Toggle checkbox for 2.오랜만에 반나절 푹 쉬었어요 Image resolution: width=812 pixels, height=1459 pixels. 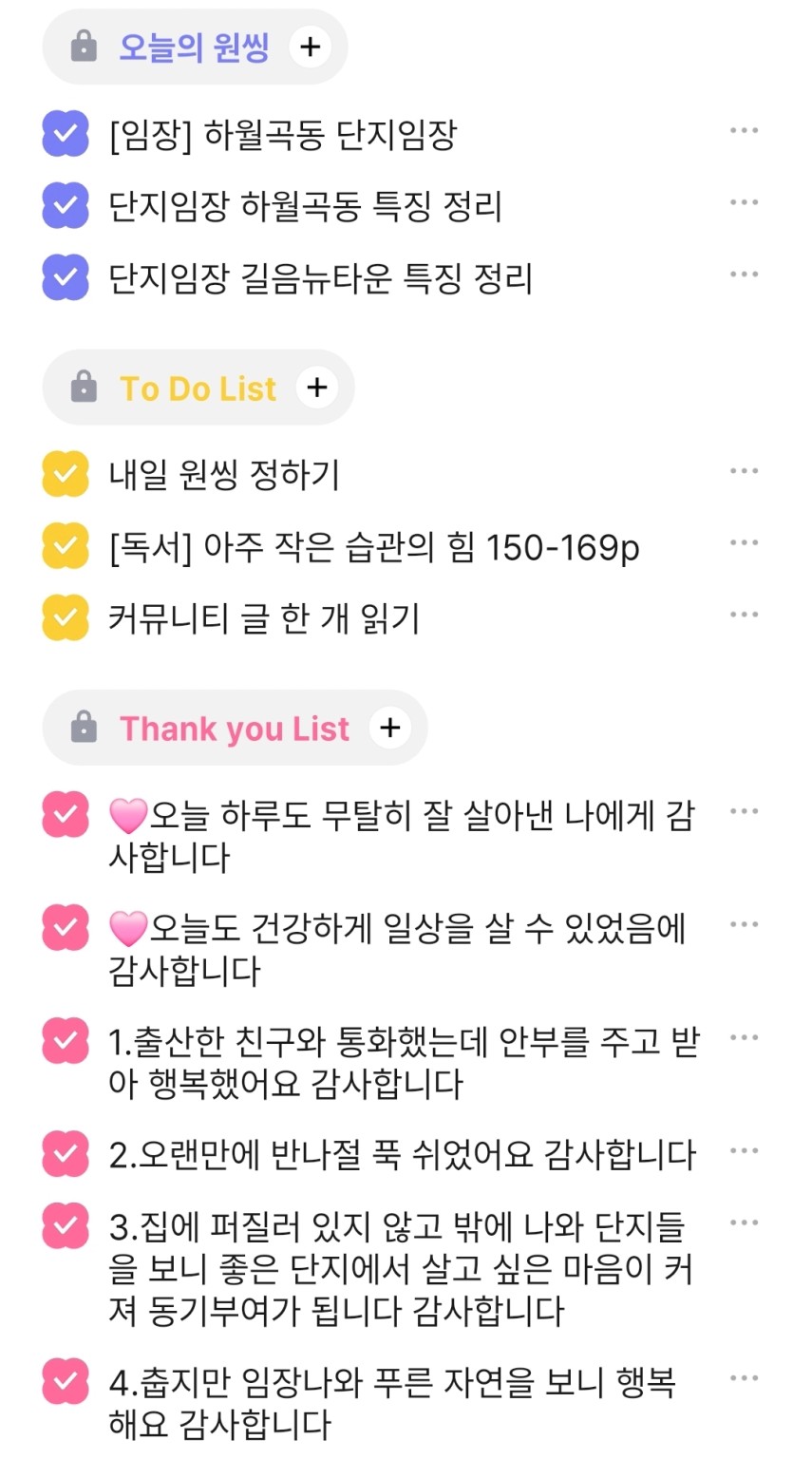coord(66,1154)
